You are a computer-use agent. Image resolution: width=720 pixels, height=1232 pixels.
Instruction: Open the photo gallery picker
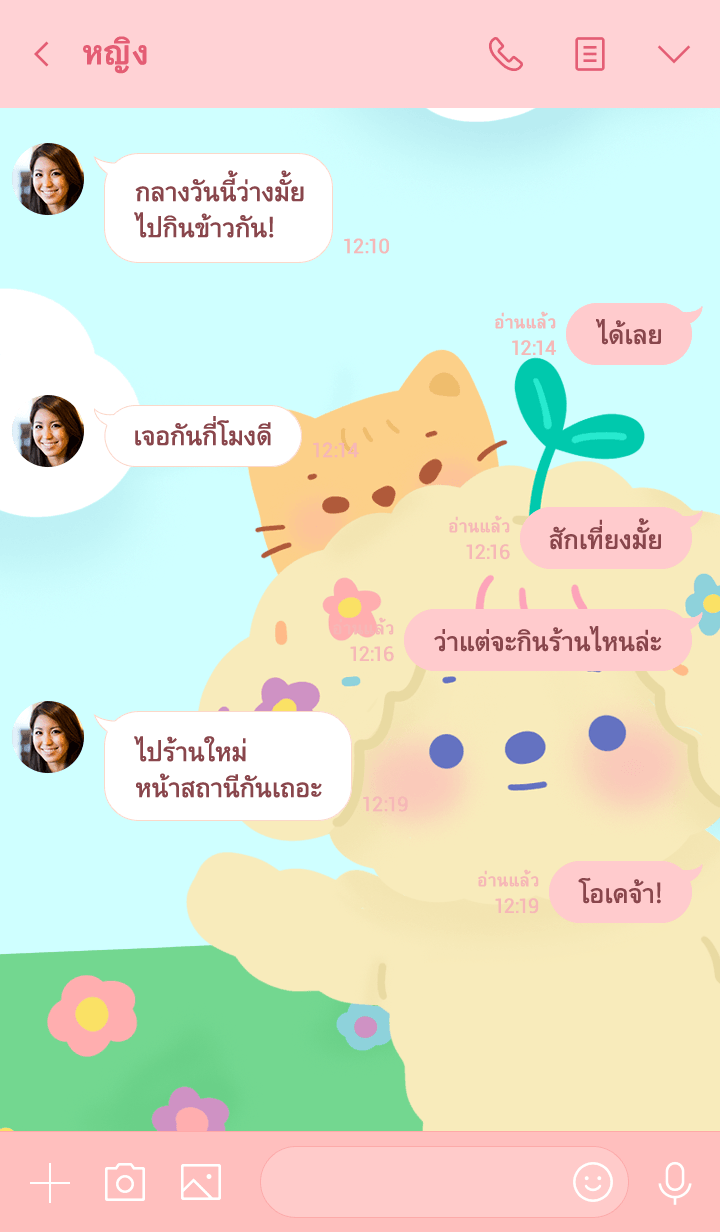[x=201, y=1183]
